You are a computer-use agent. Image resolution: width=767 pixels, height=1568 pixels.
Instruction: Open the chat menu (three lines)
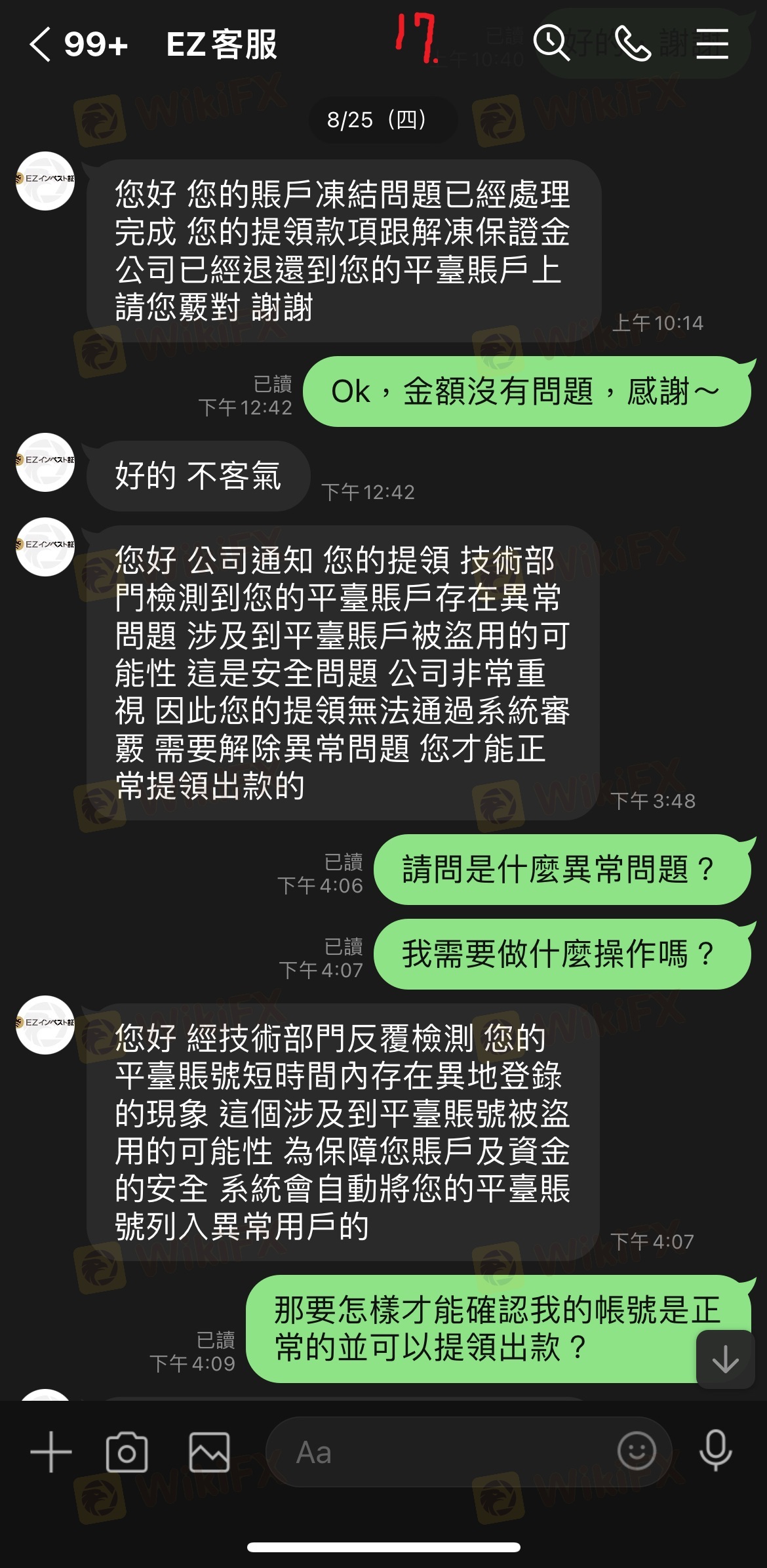712,43
